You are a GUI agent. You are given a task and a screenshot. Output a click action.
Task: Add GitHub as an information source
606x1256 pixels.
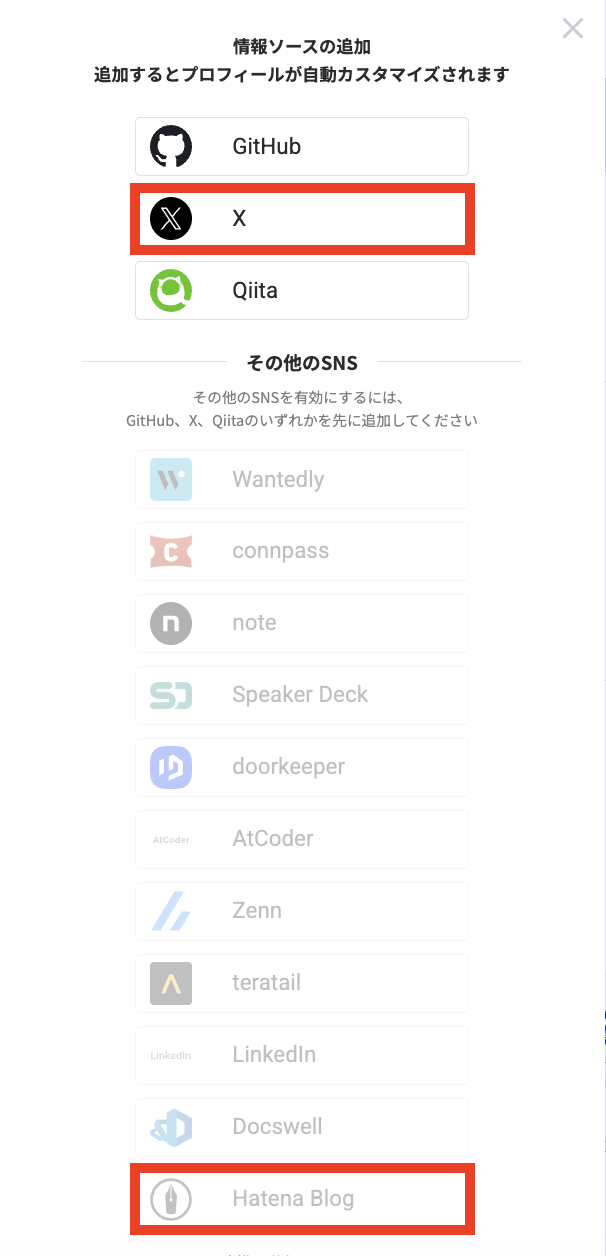(x=302, y=147)
